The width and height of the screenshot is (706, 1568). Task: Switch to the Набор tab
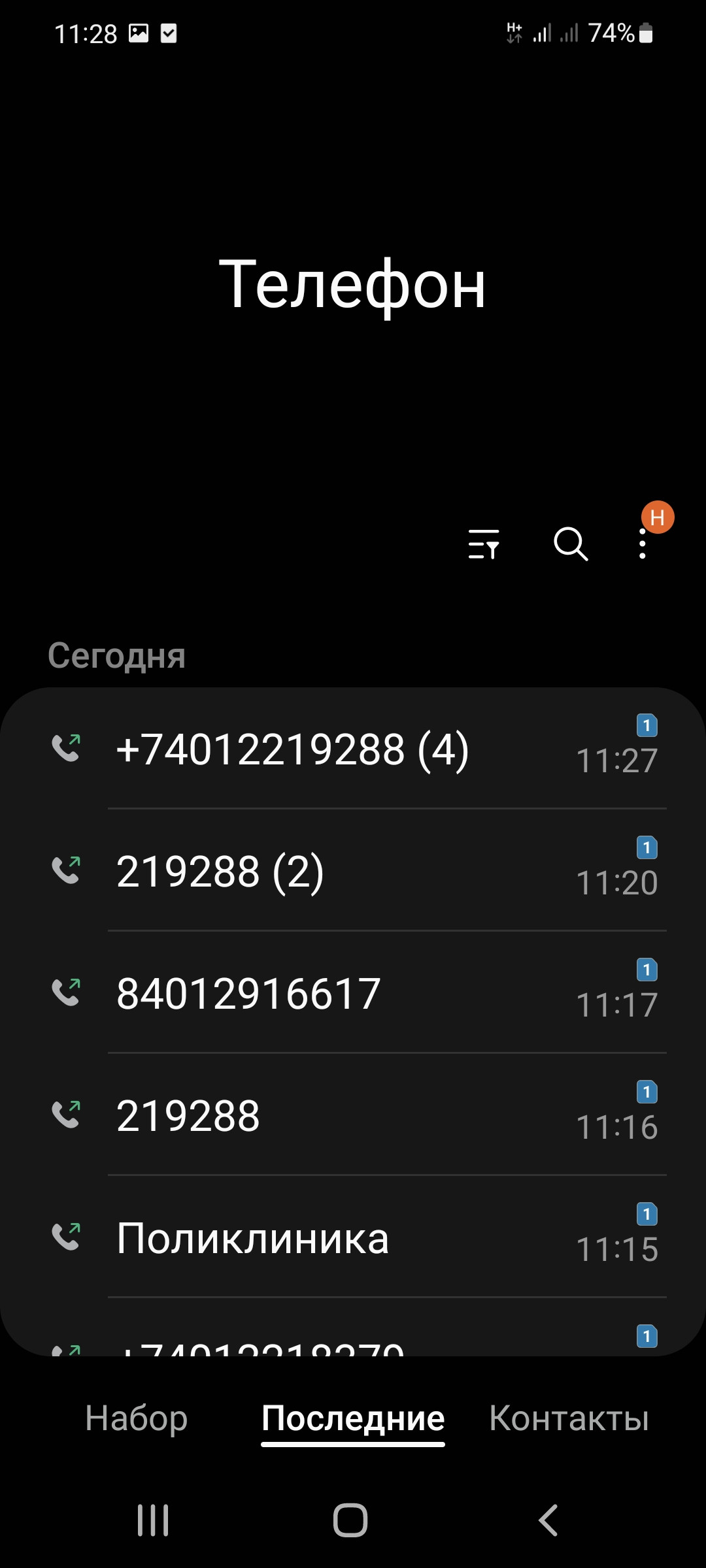(136, 1418)
